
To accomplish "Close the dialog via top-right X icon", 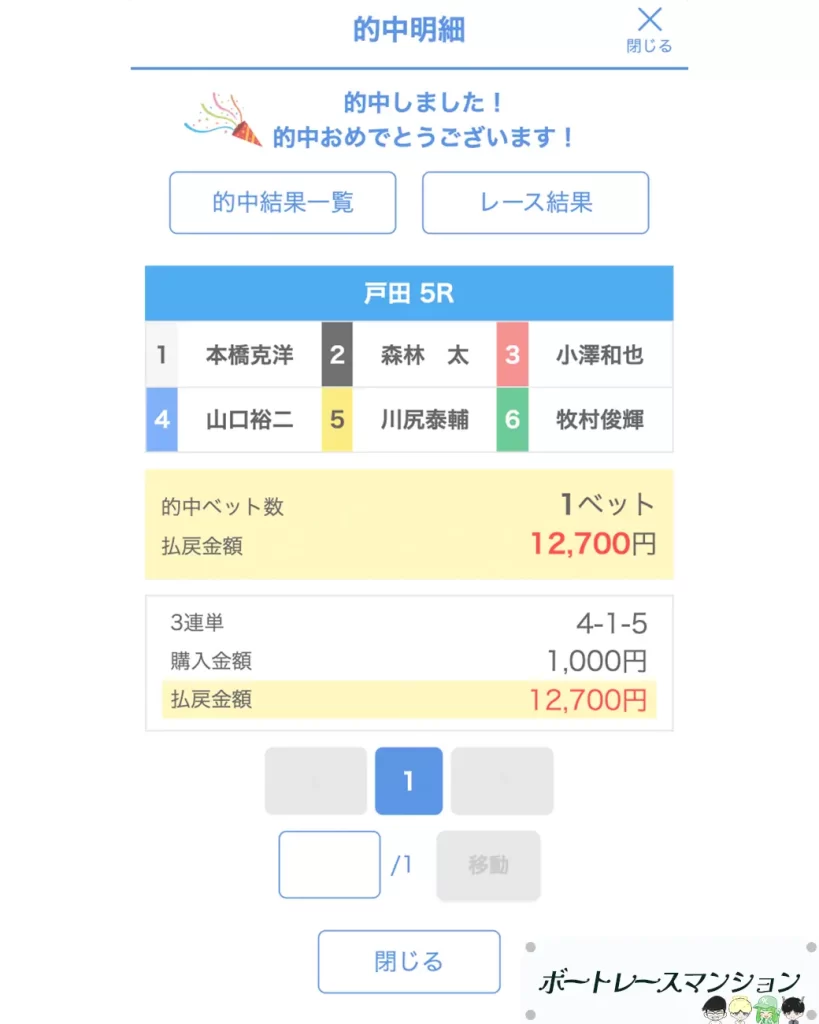I will [649, 18].
